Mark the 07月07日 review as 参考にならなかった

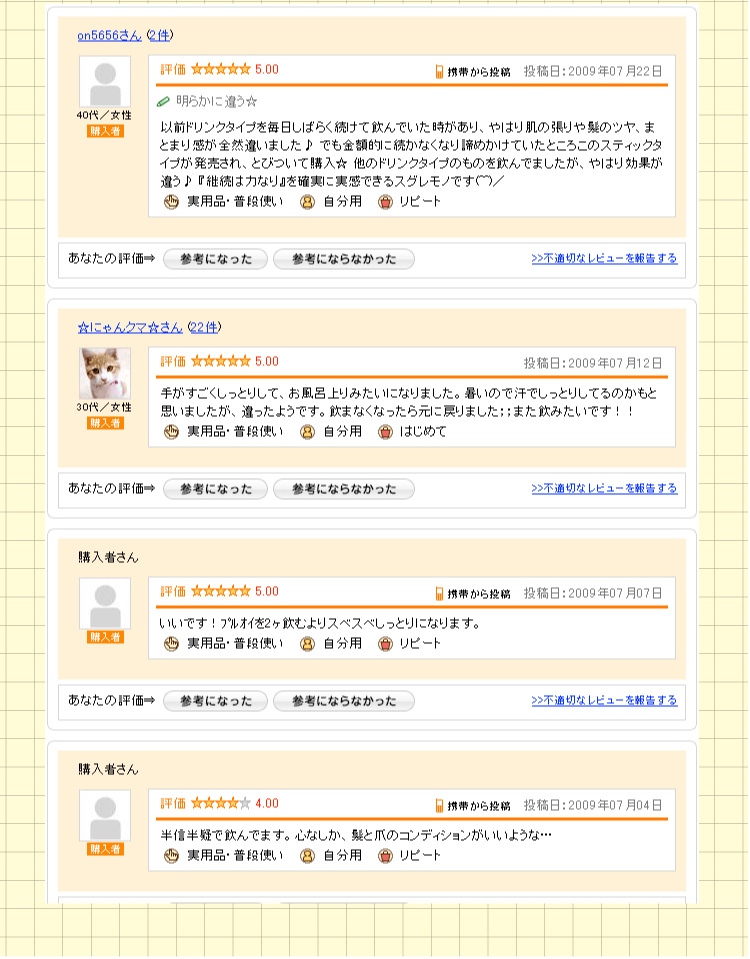tap(343, 701)
